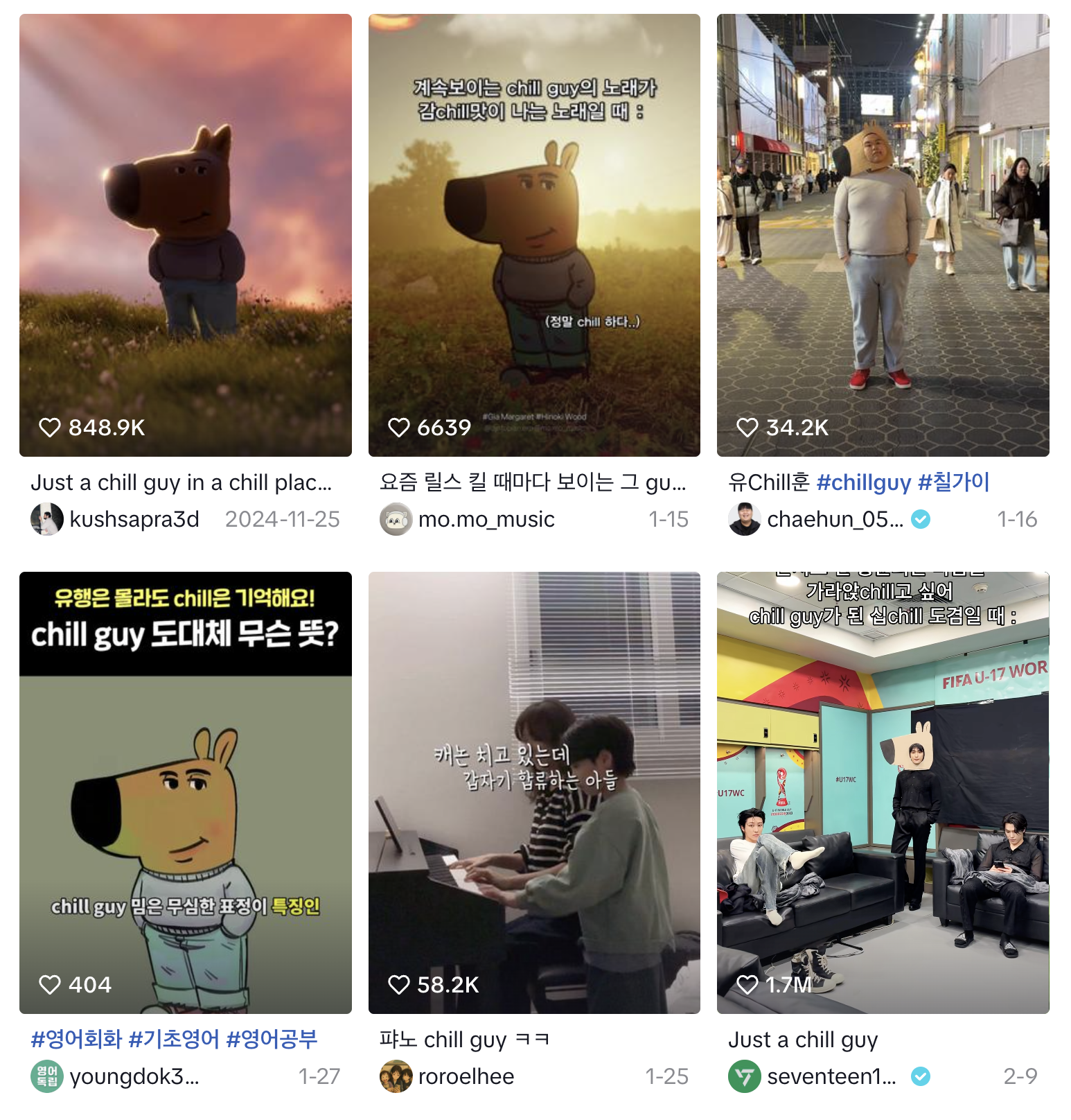
Task: Open the 'chill guy 도대체 무슨 뜻?' video
Action: 185,792
